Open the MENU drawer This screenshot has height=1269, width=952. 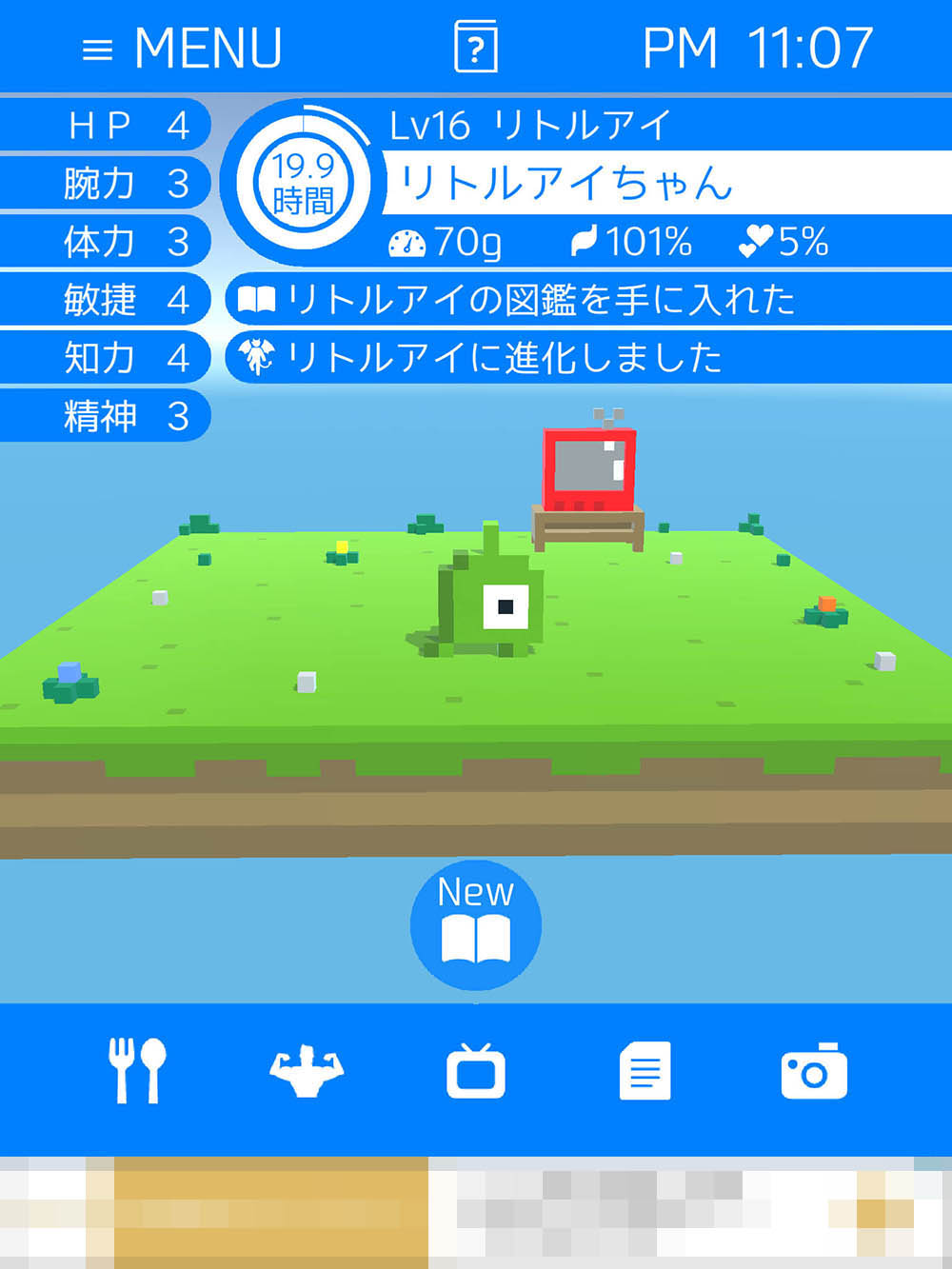click(x=182, y=48)
